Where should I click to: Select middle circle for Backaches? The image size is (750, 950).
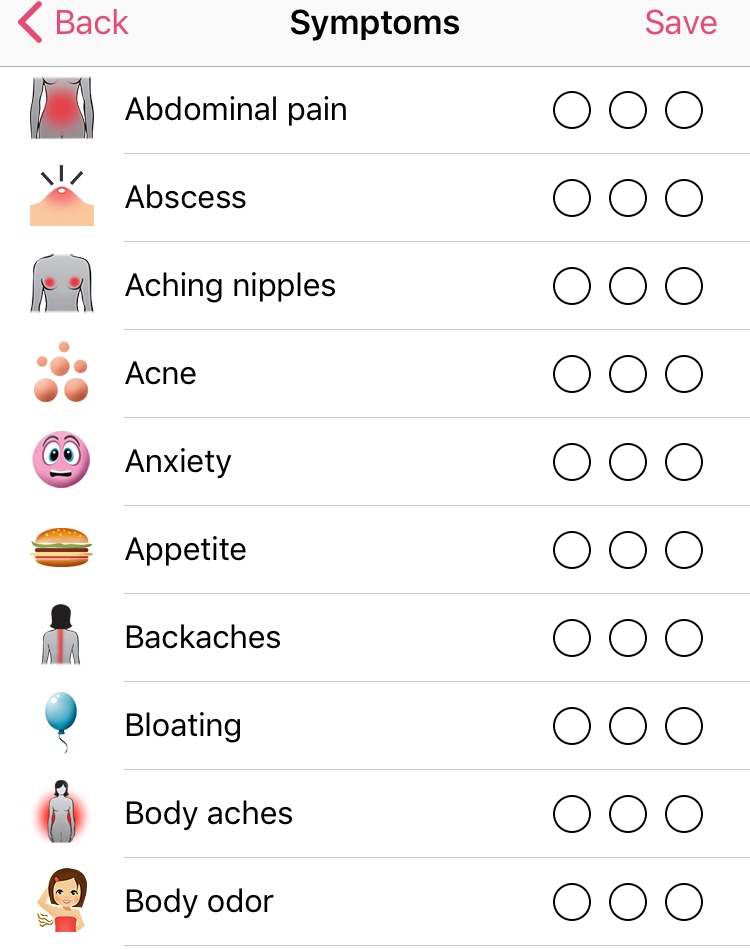[628, 638]
